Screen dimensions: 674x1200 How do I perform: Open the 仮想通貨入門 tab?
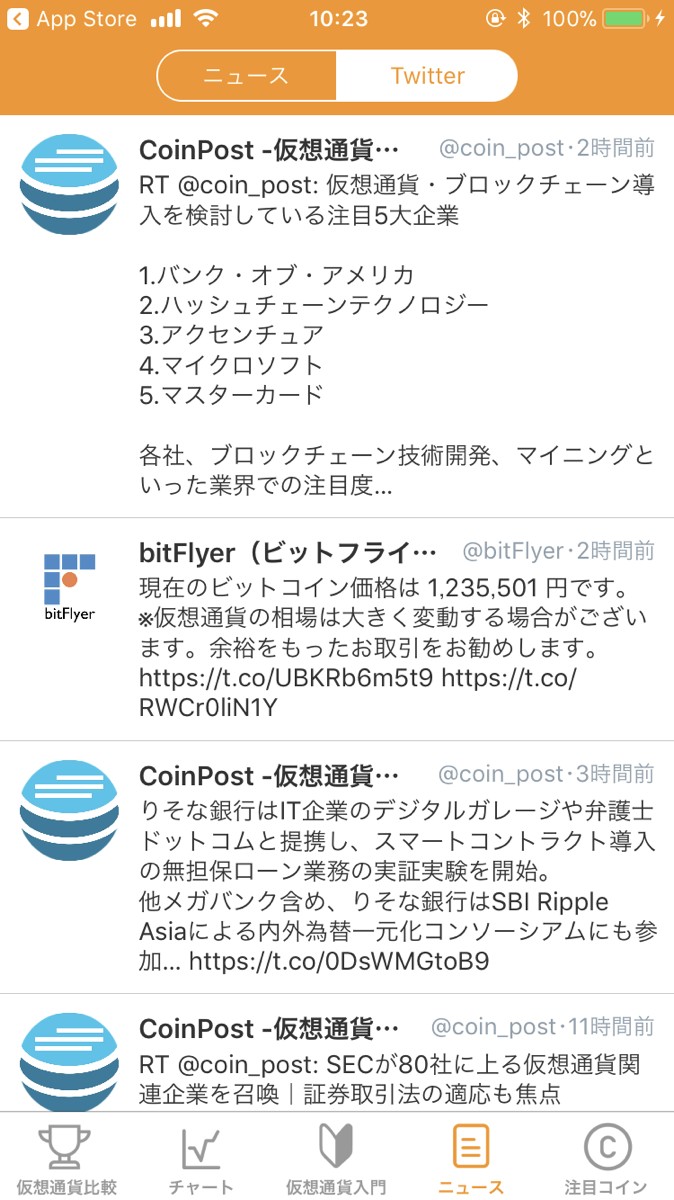(x=336, y=1158)
